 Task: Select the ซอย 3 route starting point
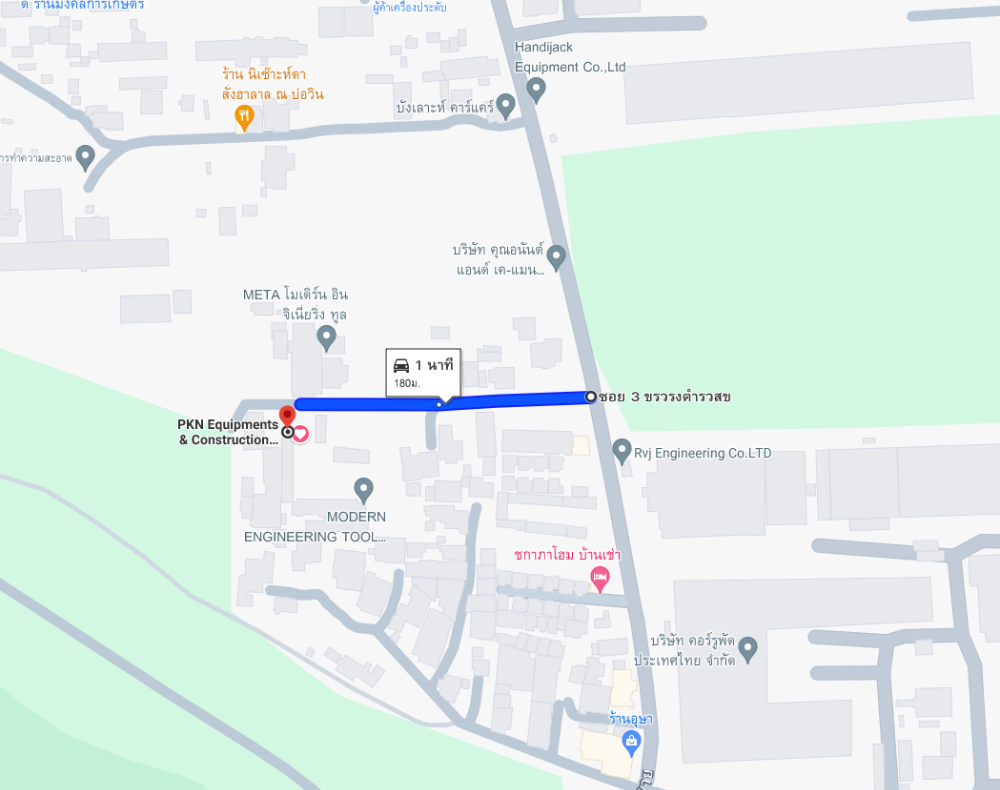point(591,397)
